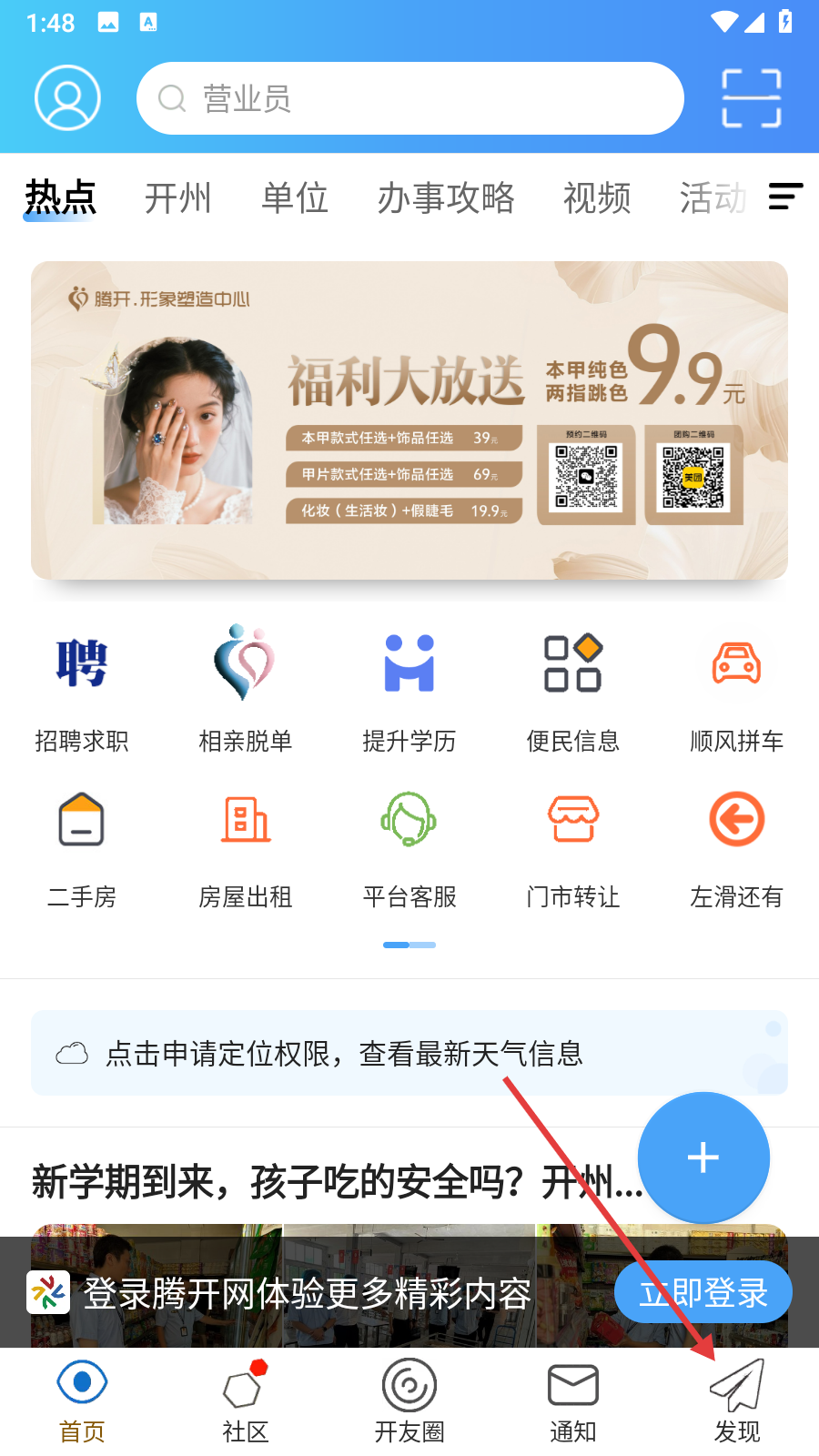
Task: Go to the 社区 bottom tab
Action: point(246,1401)
